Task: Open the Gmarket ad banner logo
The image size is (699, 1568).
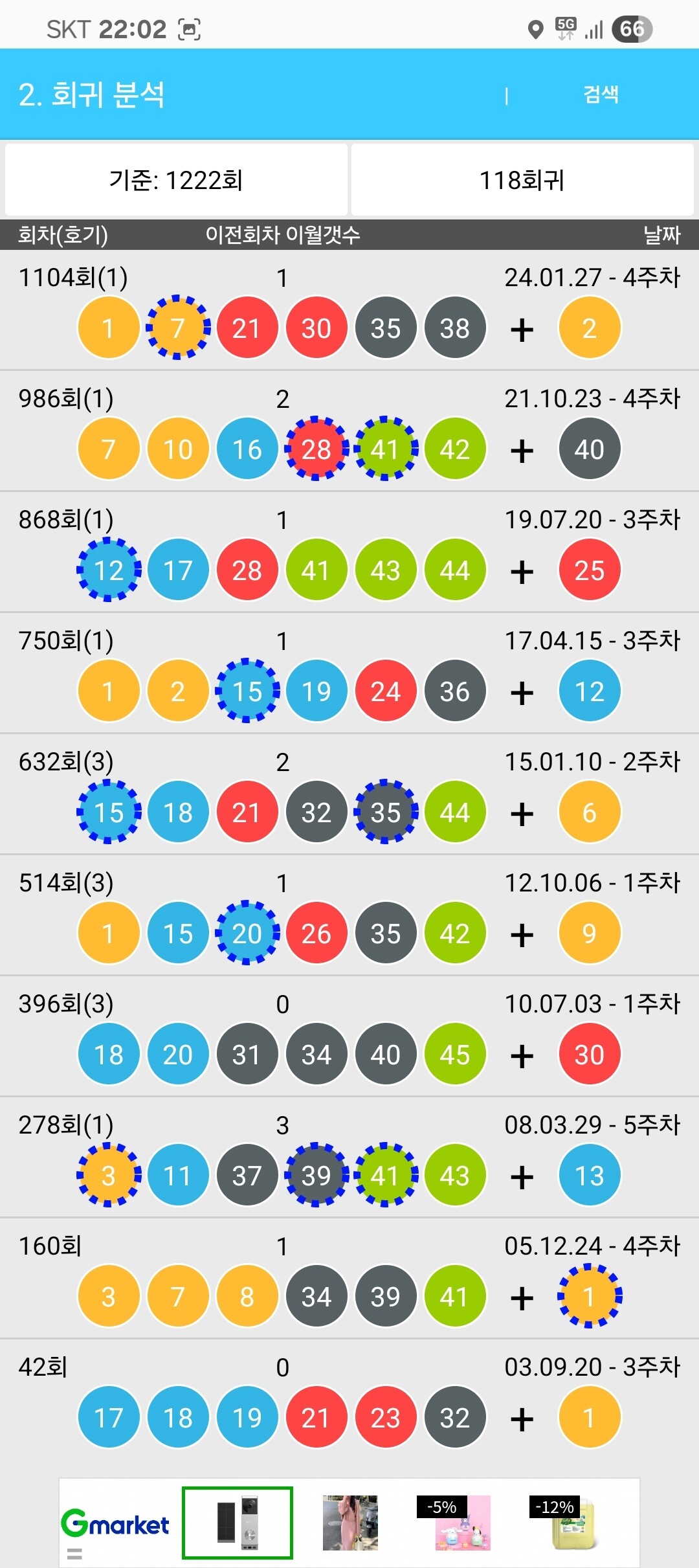Action: [115, 1523]
